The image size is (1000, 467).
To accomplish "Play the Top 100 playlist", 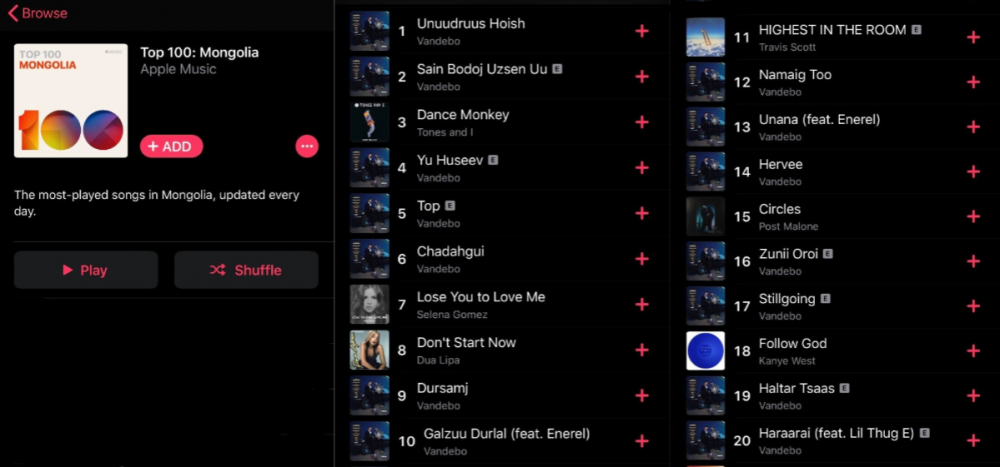I will tap(86, 270).
